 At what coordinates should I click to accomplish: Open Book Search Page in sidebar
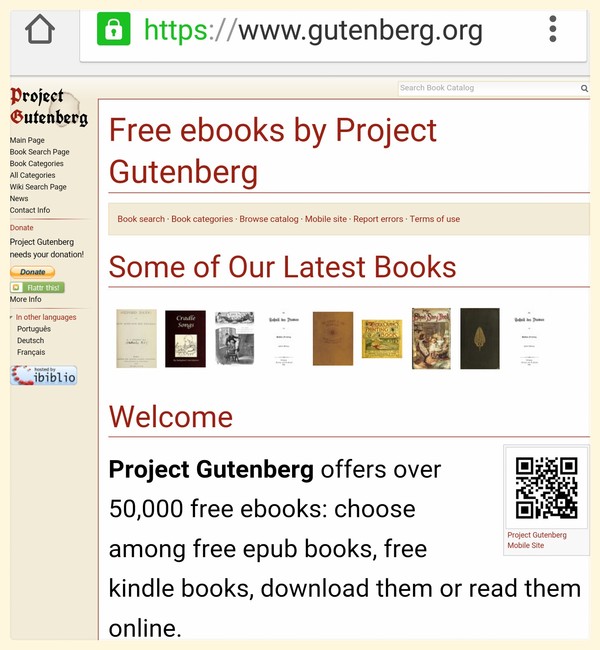(40, 152)
